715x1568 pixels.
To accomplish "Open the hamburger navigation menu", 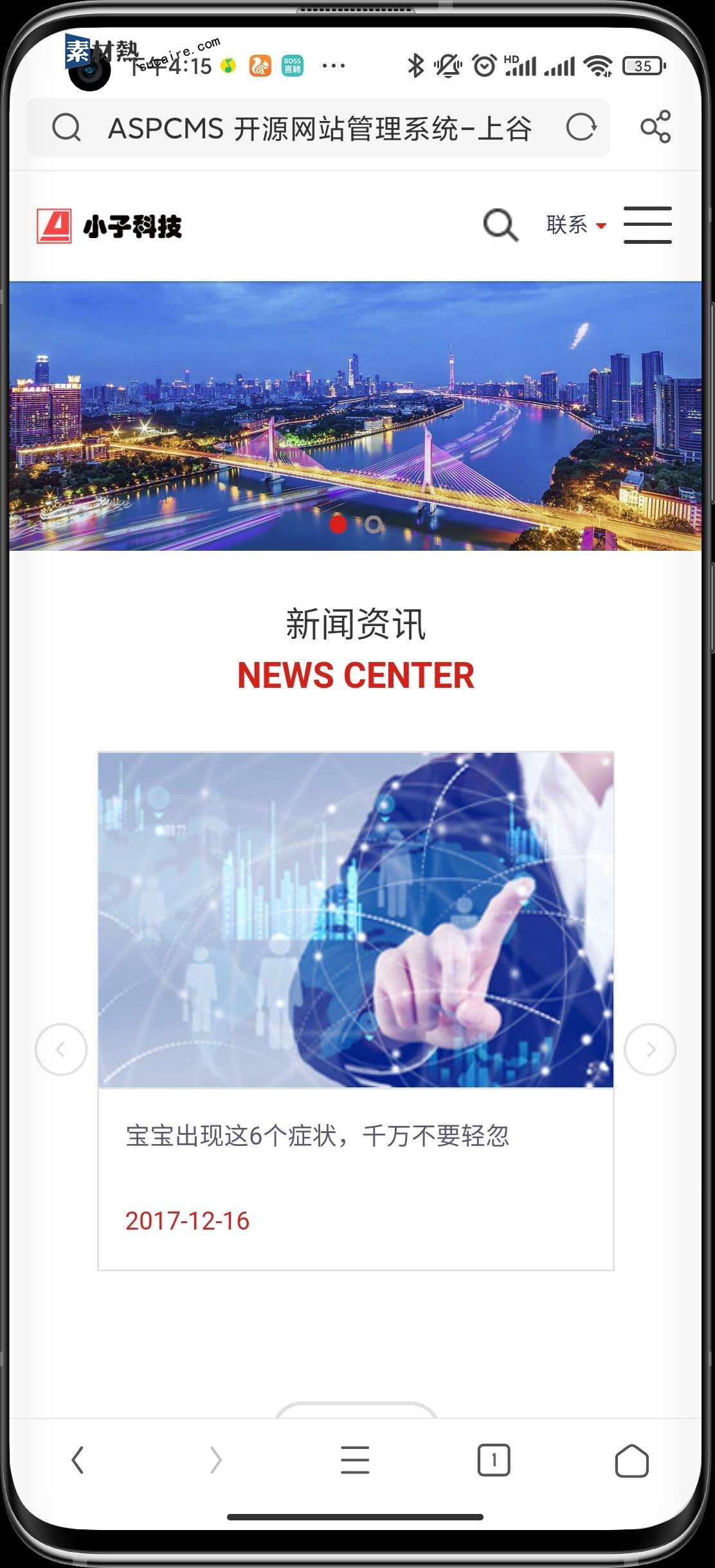I will click(x=647, y=225).
